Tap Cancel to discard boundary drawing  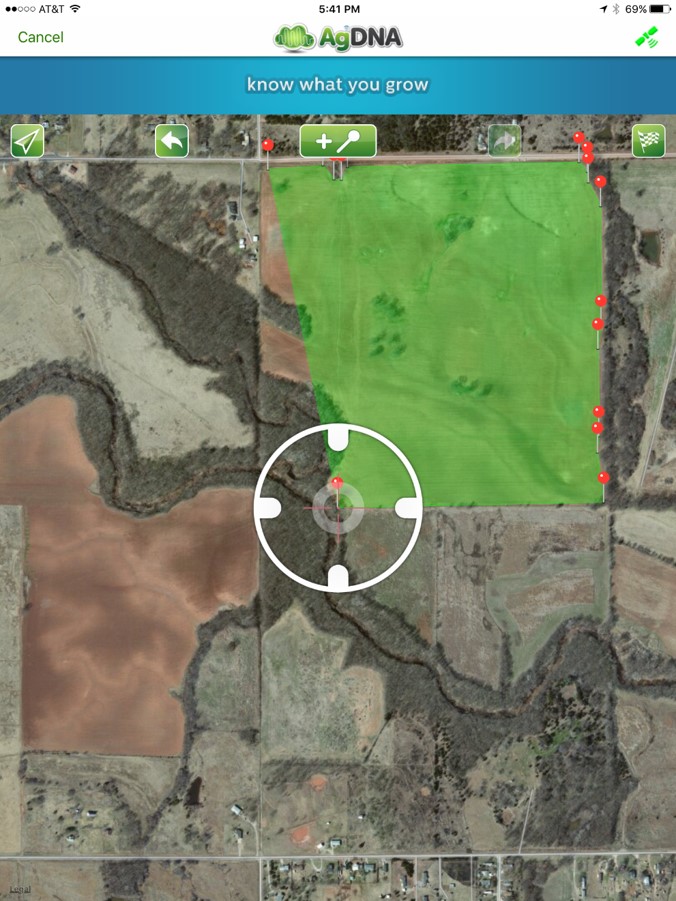coord(41,37)
